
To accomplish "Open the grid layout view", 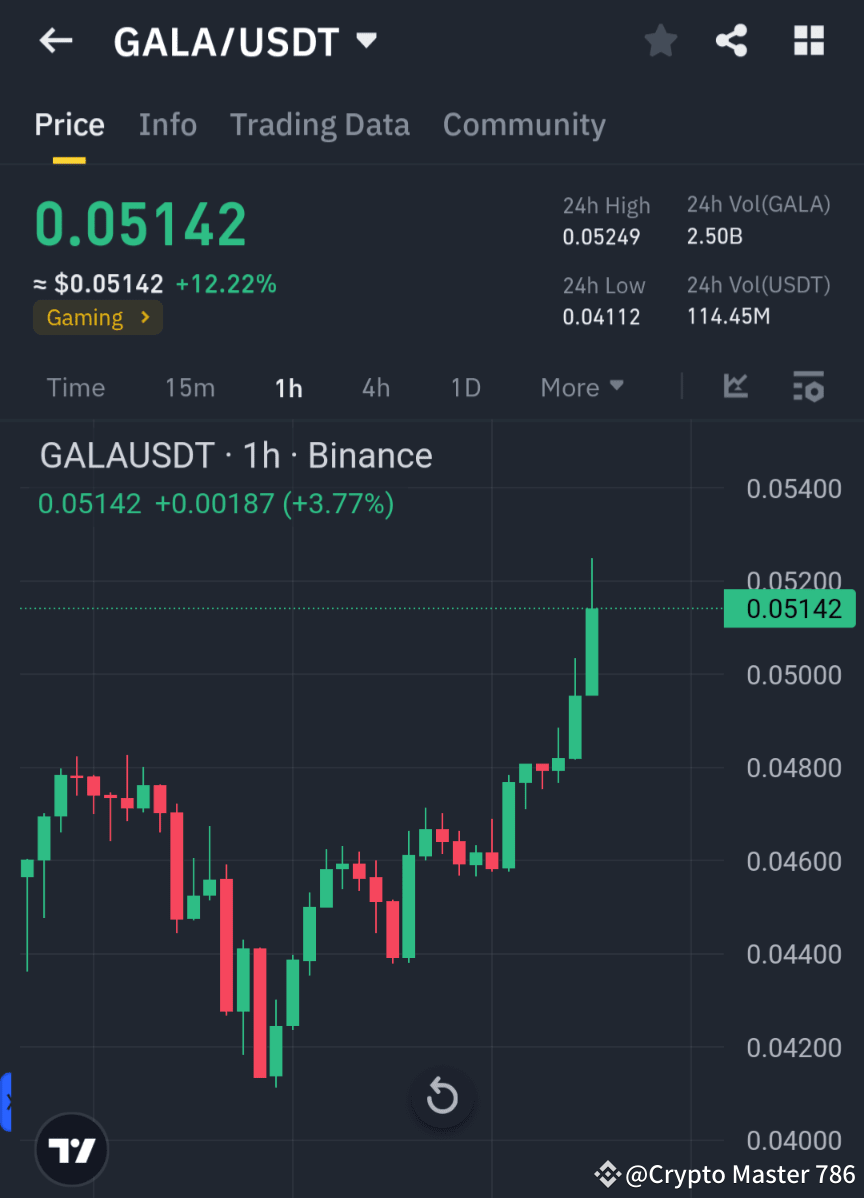I will (808, 41).
